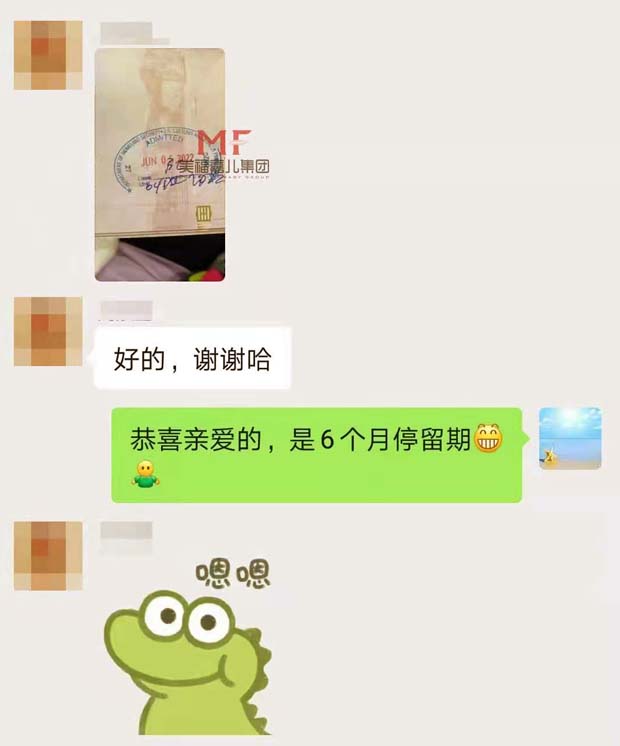
Task: Open the beach avatar next to the green message
Action: click(x=570, y=438)
